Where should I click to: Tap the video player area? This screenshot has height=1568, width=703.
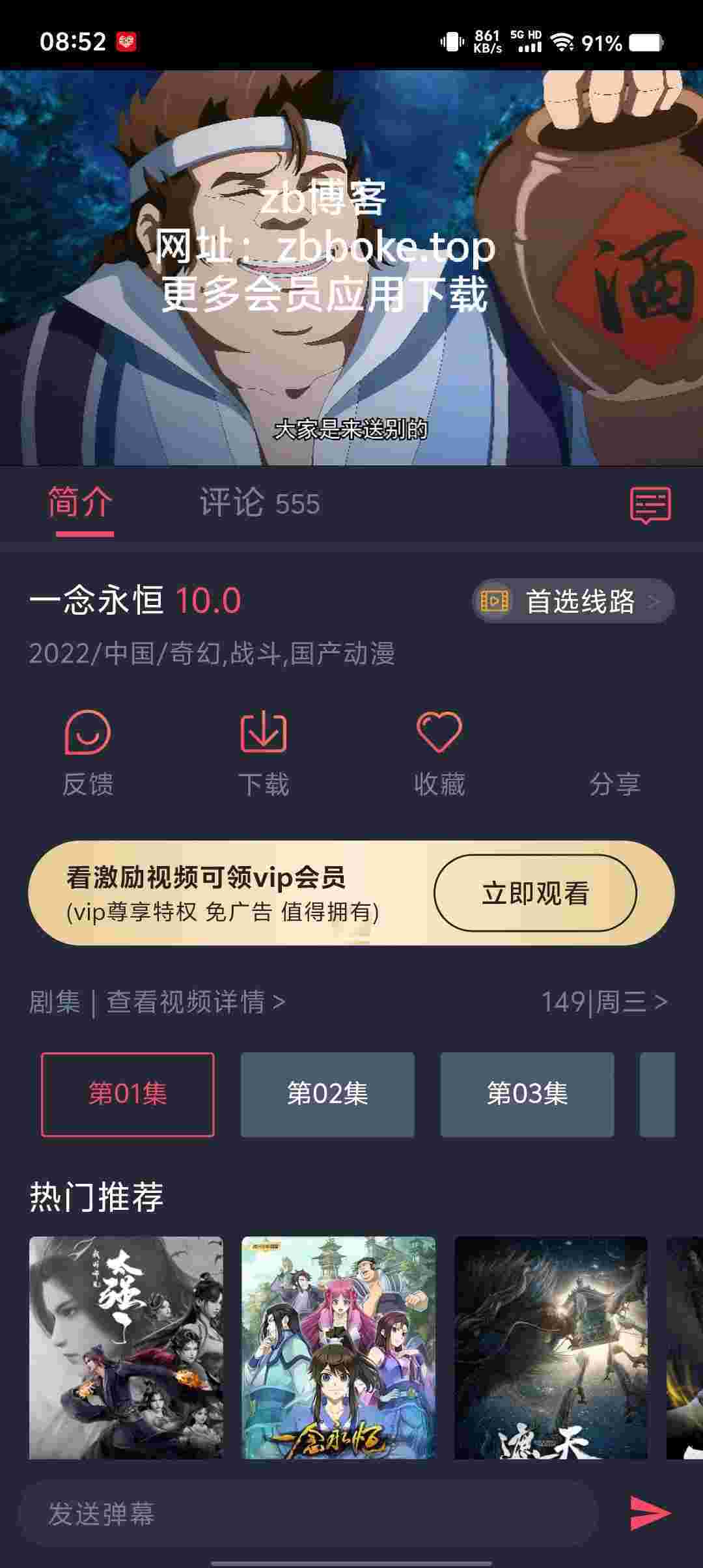[351, 268]
